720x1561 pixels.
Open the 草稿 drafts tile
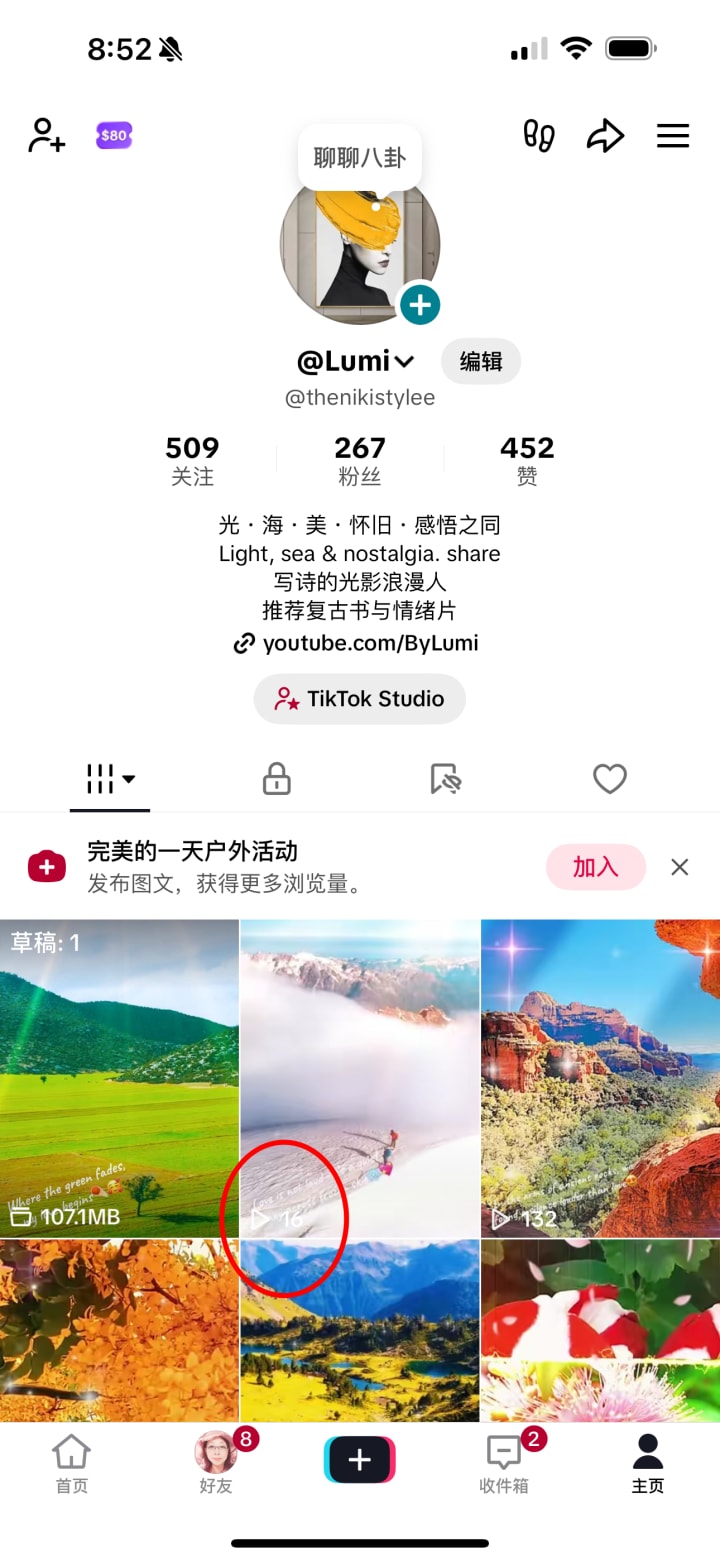119,1078
